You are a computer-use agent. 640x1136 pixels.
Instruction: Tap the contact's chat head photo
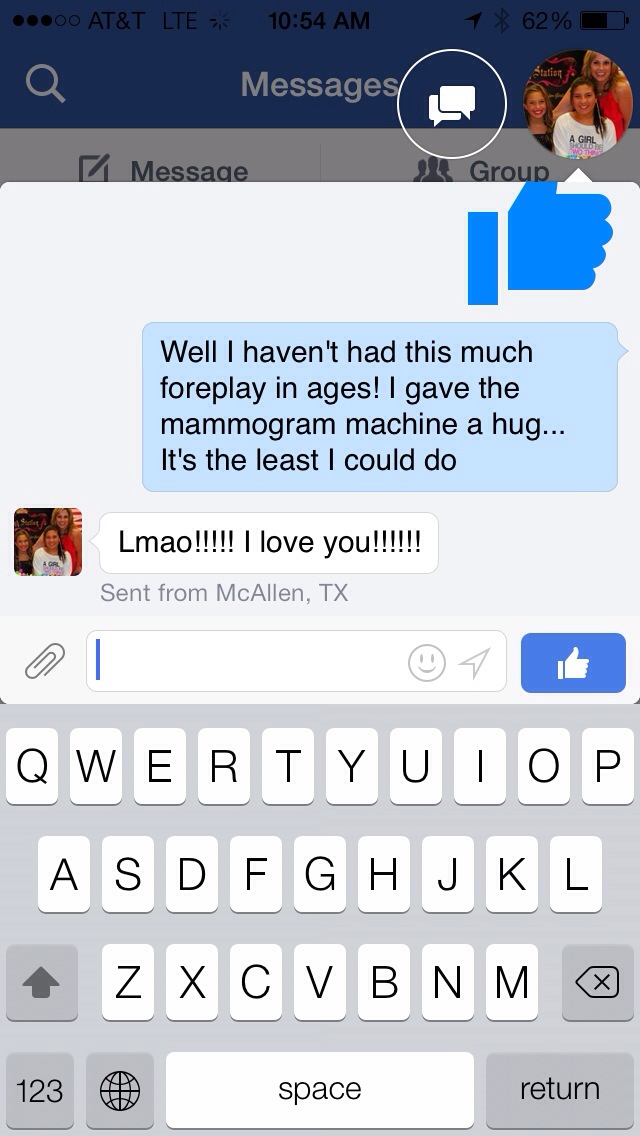pos(578,104)
